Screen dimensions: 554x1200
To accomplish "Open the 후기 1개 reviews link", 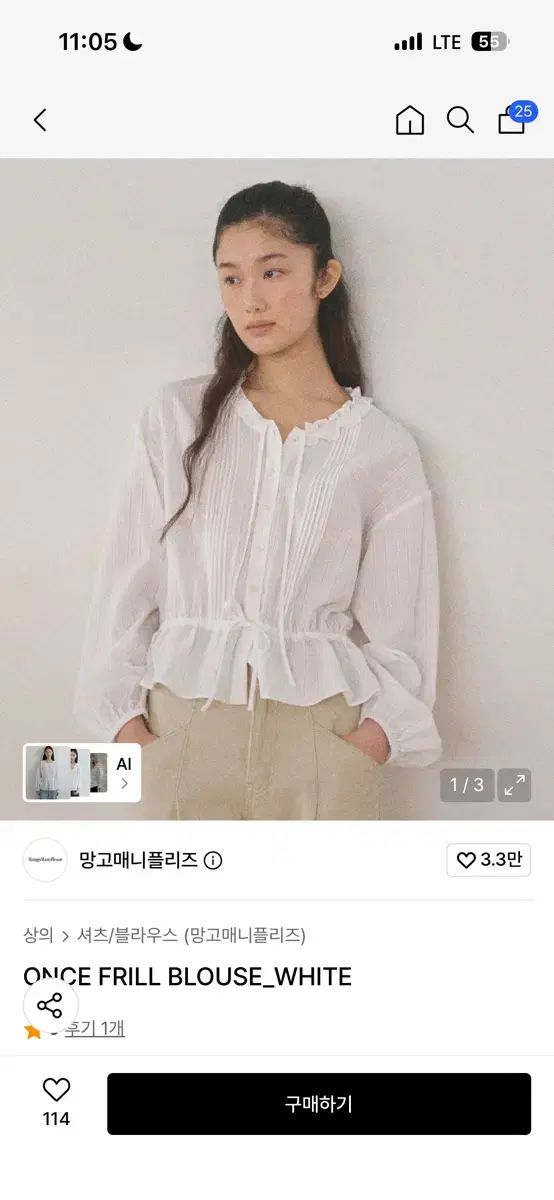I will pyautogui.click(x=95, y=1028).
